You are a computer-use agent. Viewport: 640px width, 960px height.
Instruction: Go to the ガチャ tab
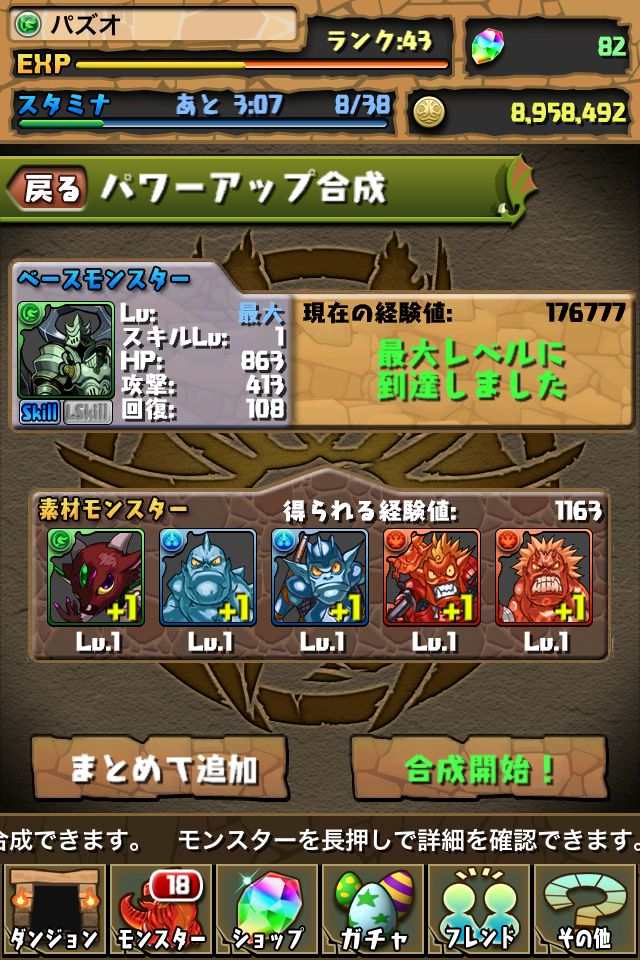[x=374, y=908]
